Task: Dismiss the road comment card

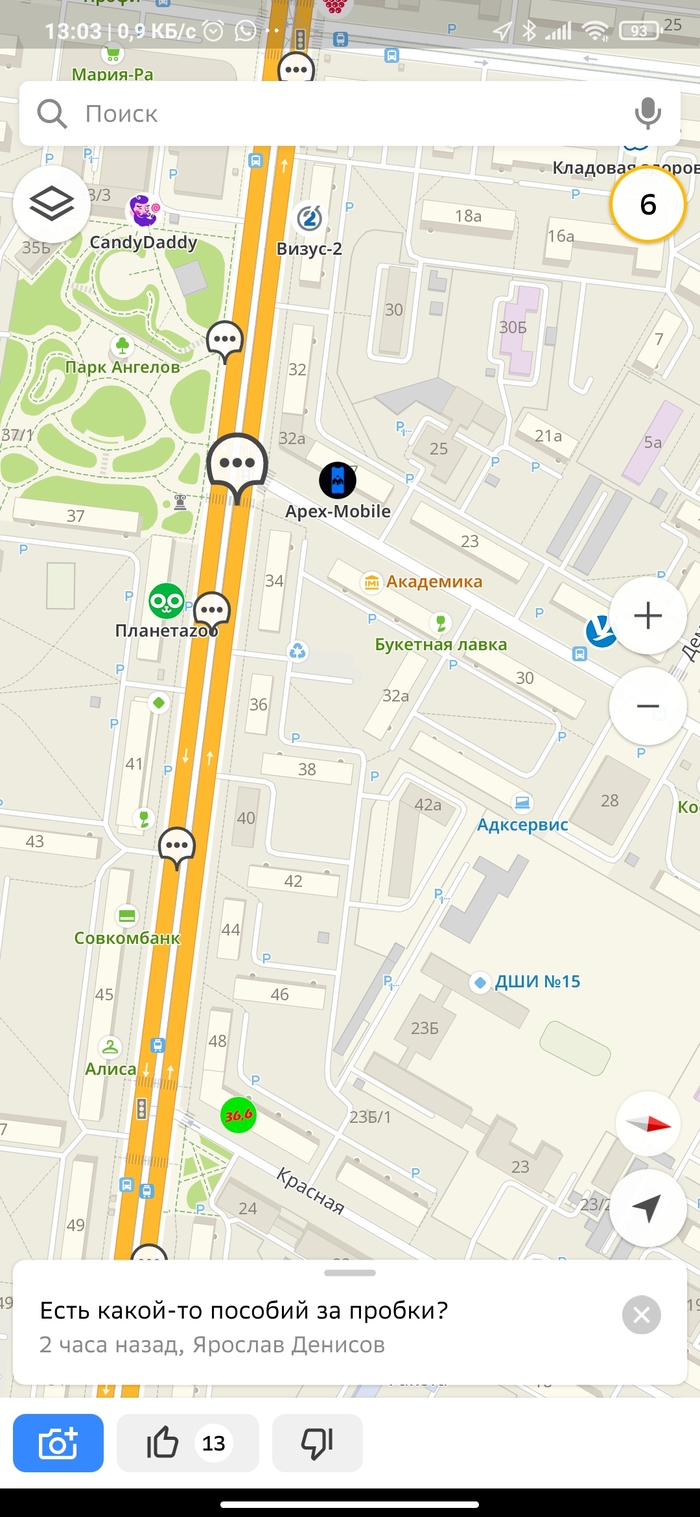Action: [641, 1315]
